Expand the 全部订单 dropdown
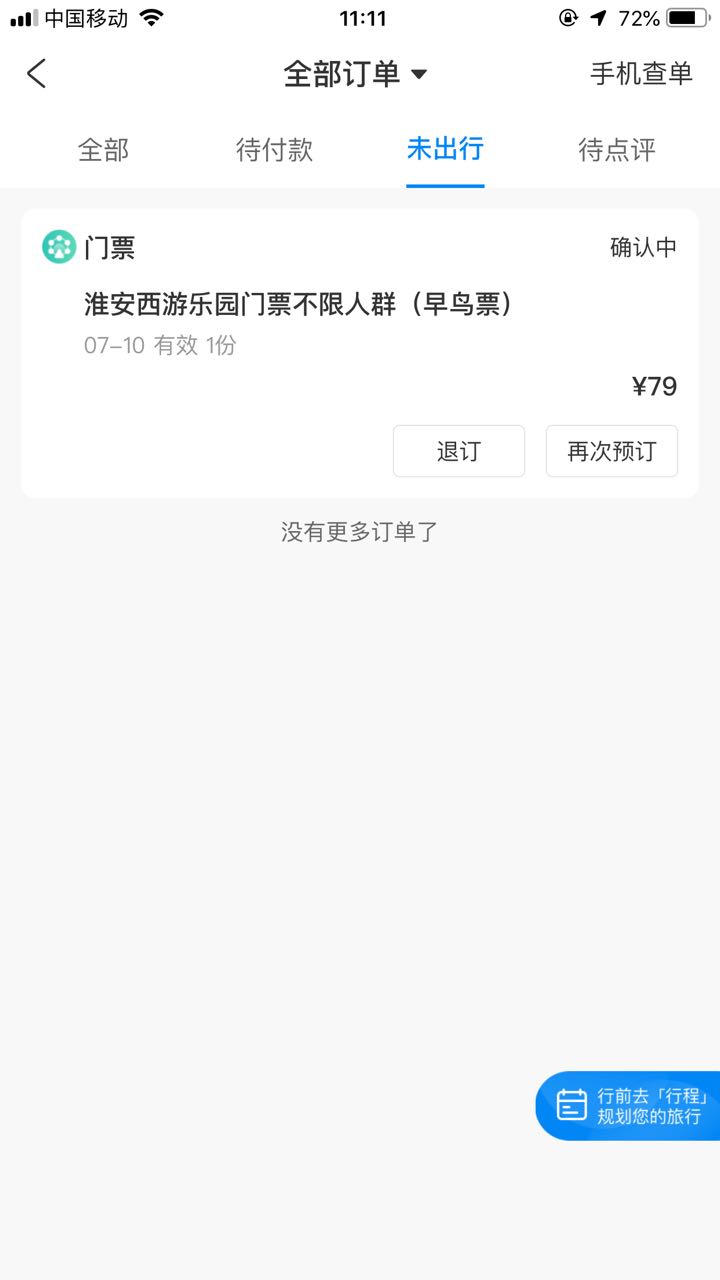720x1280 pixels. click(x=356, y=74)
